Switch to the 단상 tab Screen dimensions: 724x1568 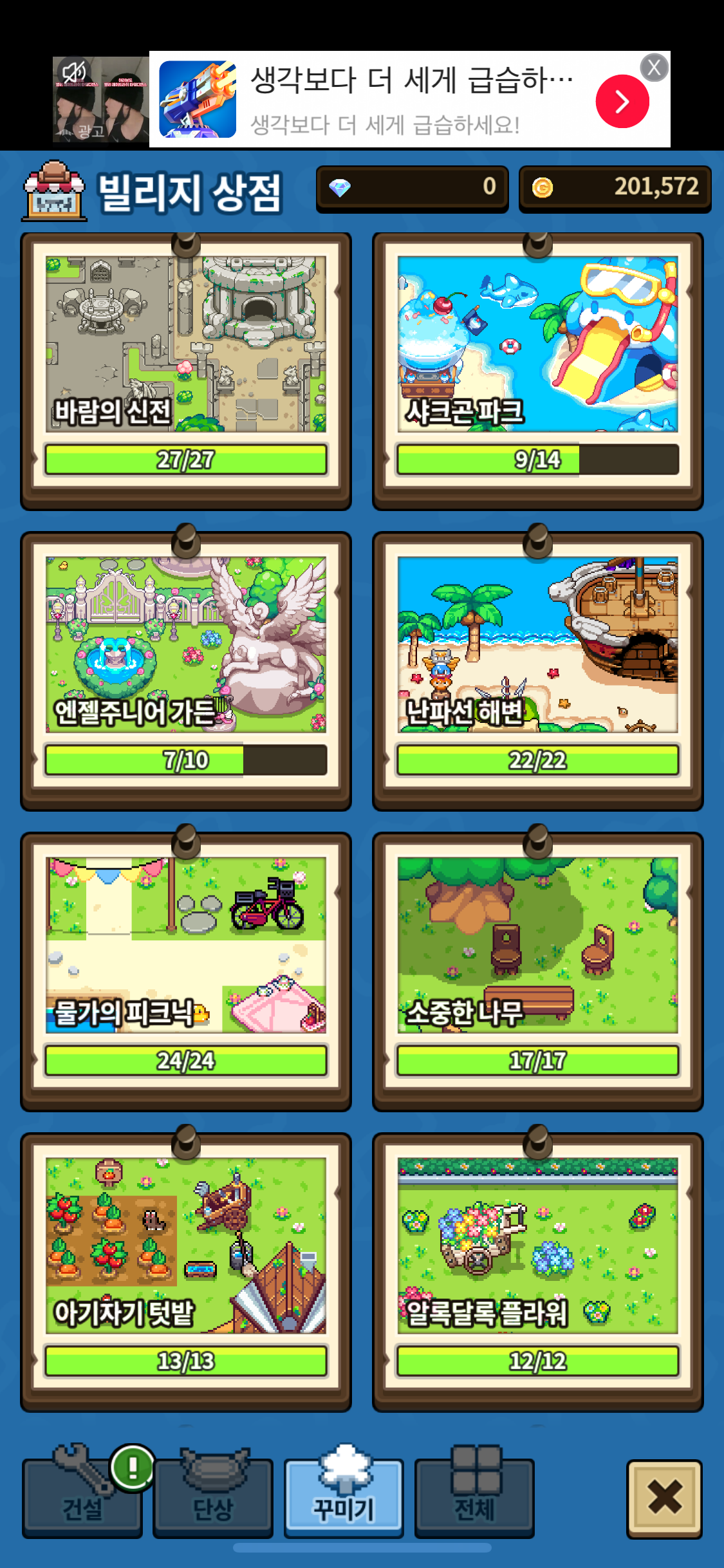[x=213, y=1497]
